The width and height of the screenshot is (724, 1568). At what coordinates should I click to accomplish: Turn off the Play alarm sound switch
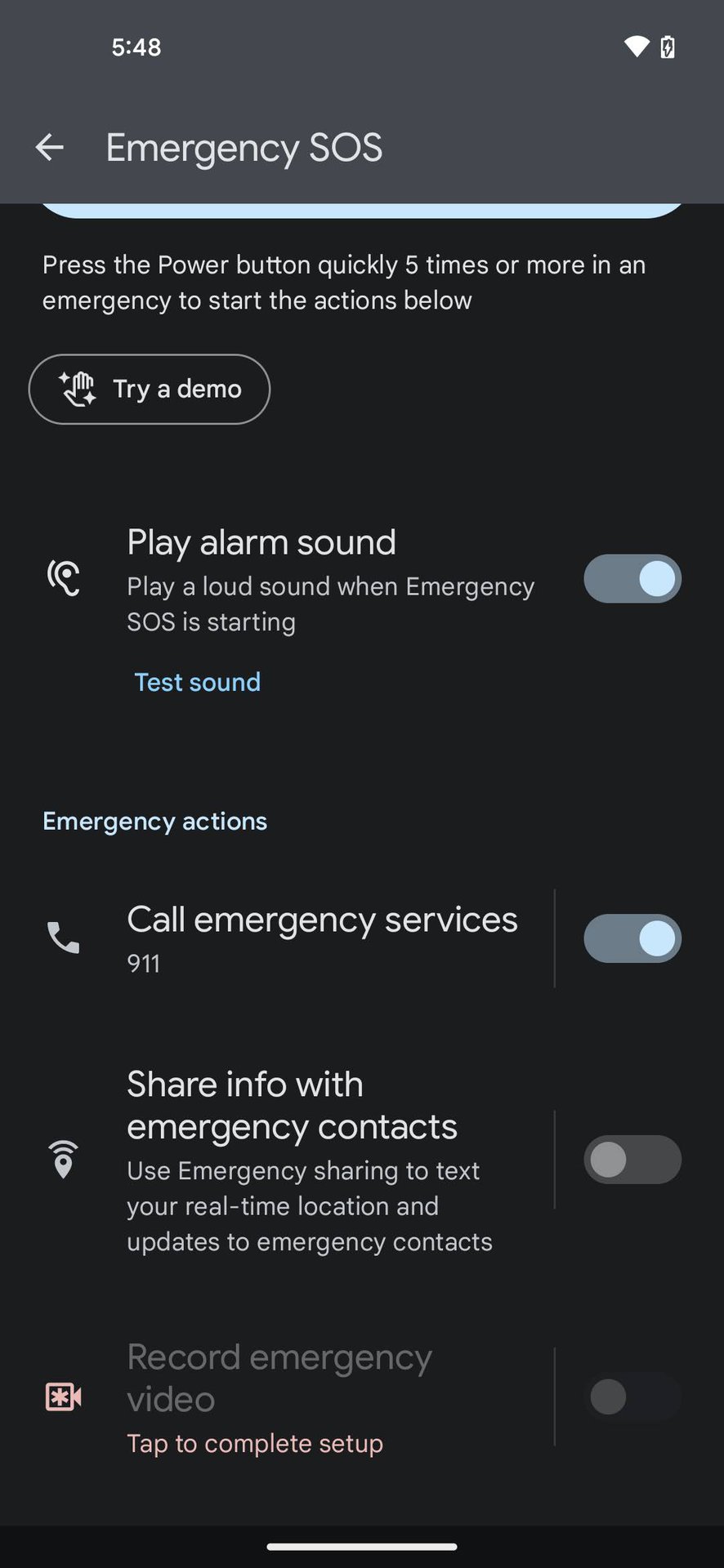pos(632,579)
